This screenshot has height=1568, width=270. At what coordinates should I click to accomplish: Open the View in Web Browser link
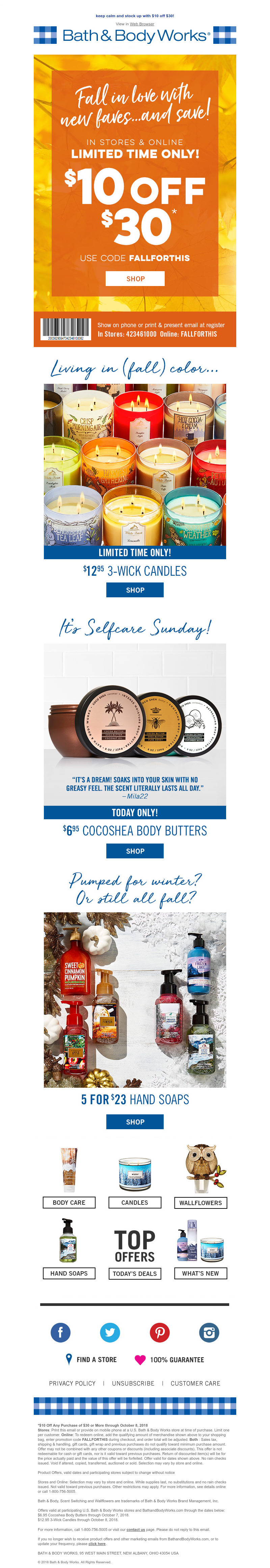pos(141,24)
